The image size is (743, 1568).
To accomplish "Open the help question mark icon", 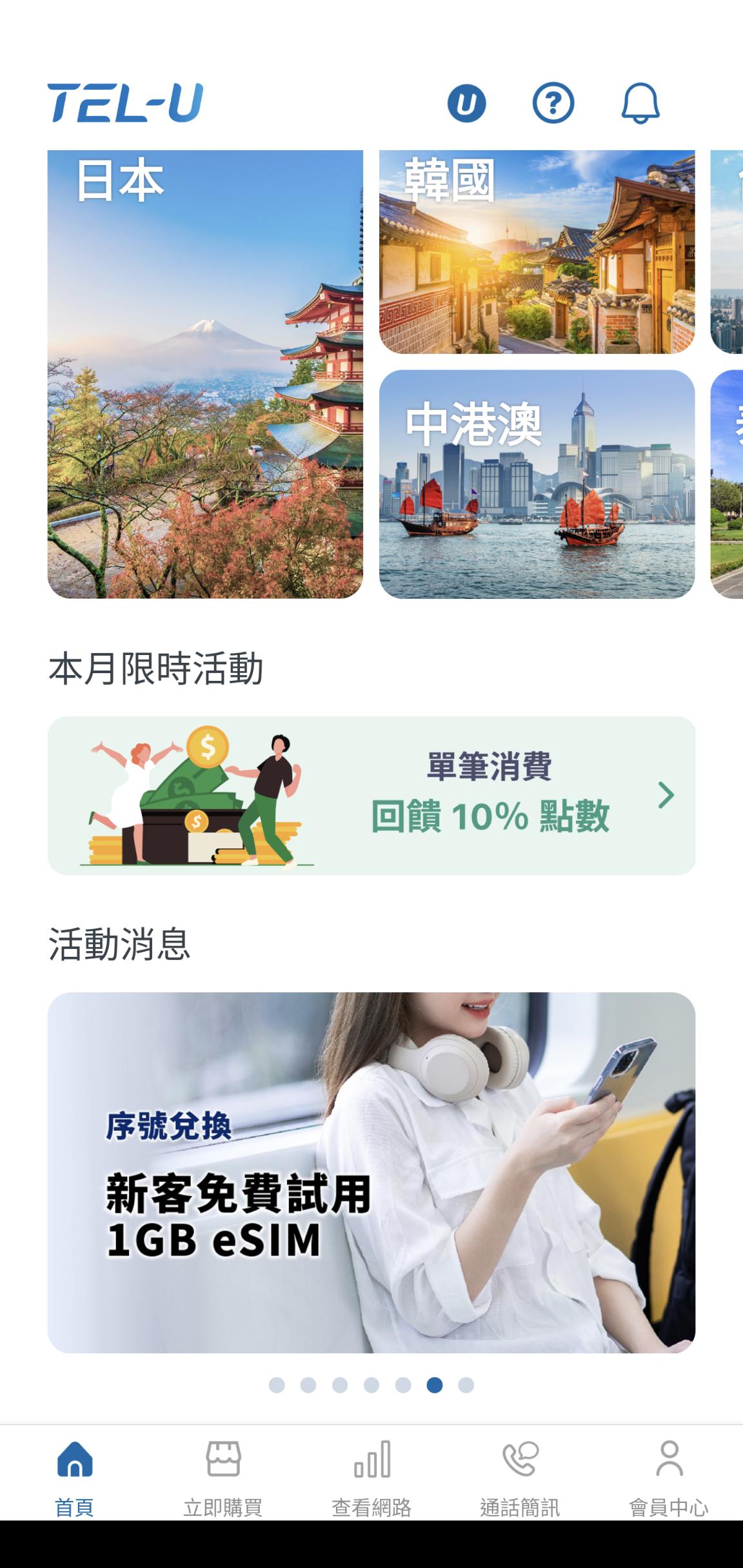I will click(x=553, y=103).
